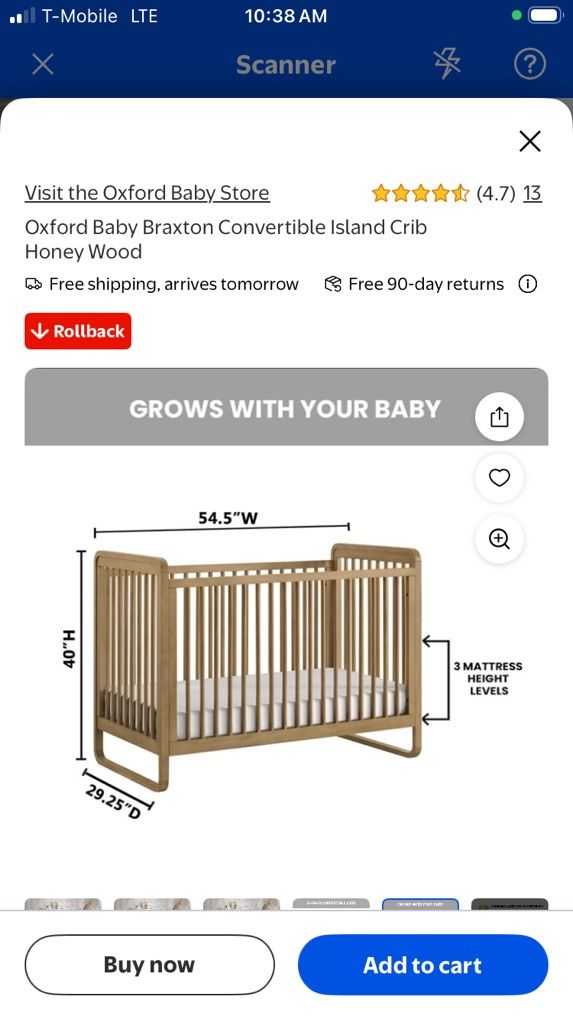Open the 13 reviews link
This screenshot has width=573, height=1020.
click(x=532, y=193)
